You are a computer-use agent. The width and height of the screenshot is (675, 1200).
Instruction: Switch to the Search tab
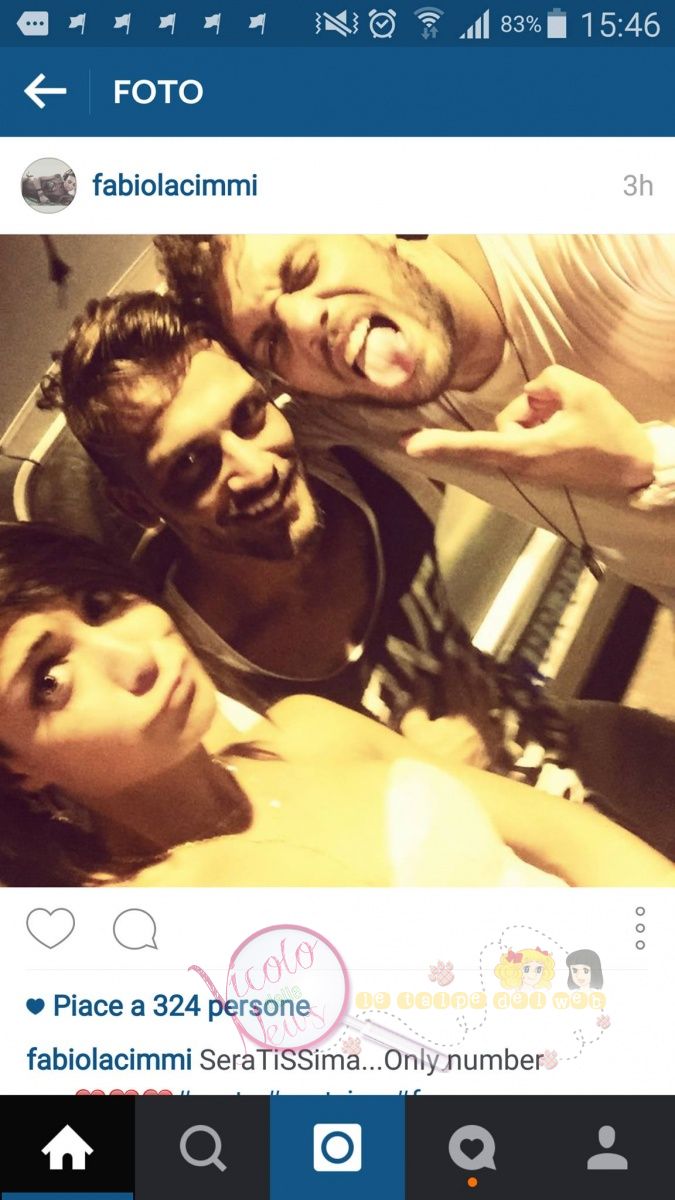pos(202,1148)
